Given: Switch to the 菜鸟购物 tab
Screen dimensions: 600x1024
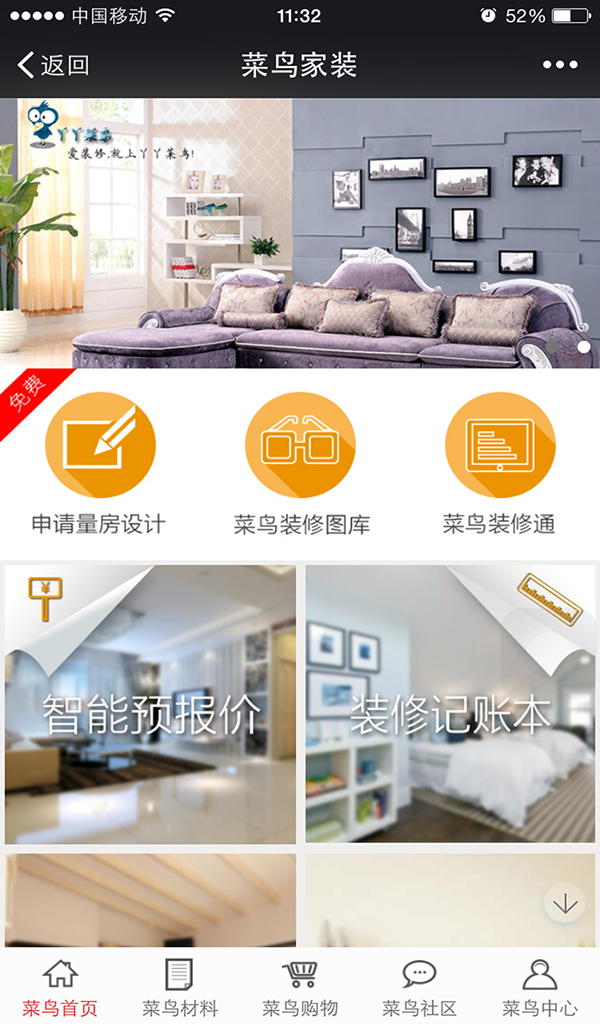Looking at the screenshot, I should 300,987.
